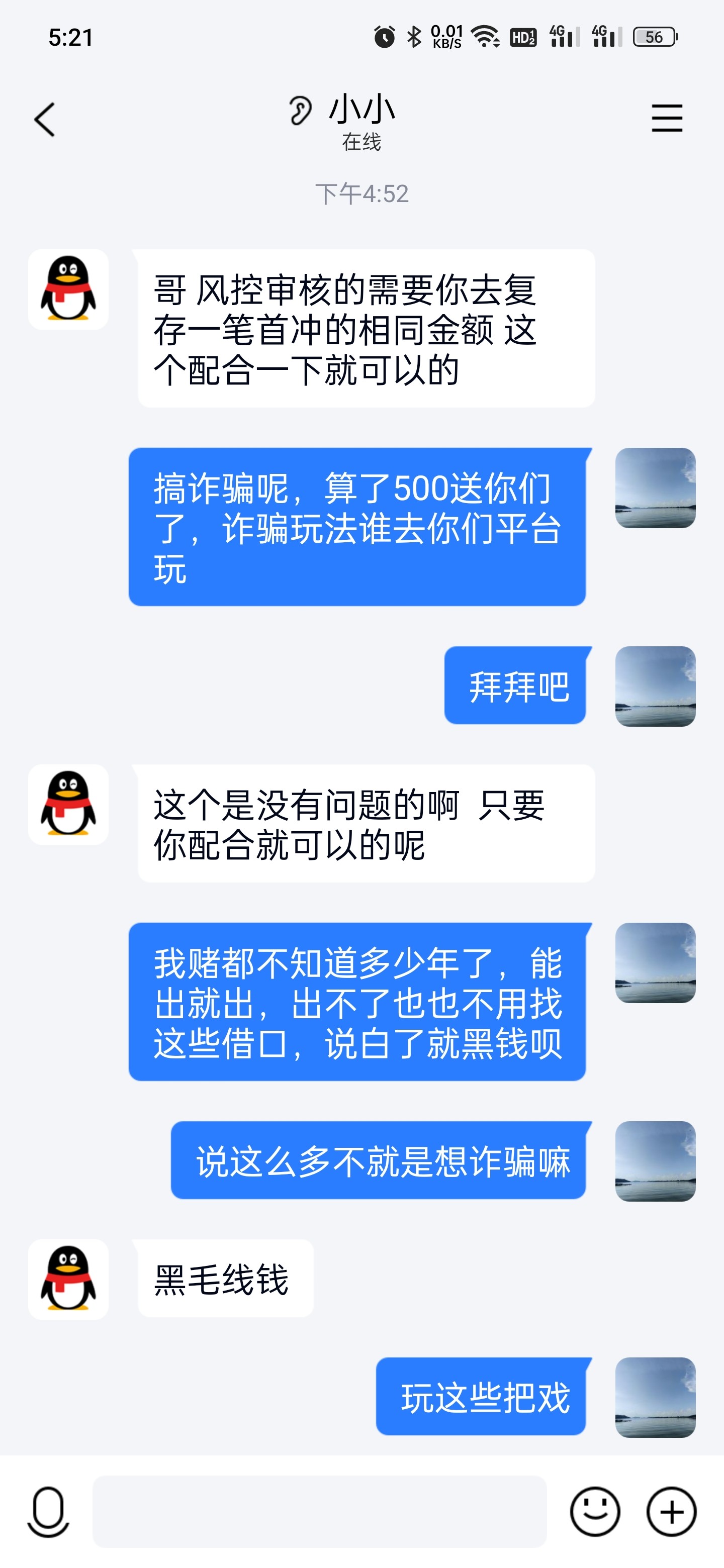
Task: Open the plus attachment options
Action: point(671,1511)
